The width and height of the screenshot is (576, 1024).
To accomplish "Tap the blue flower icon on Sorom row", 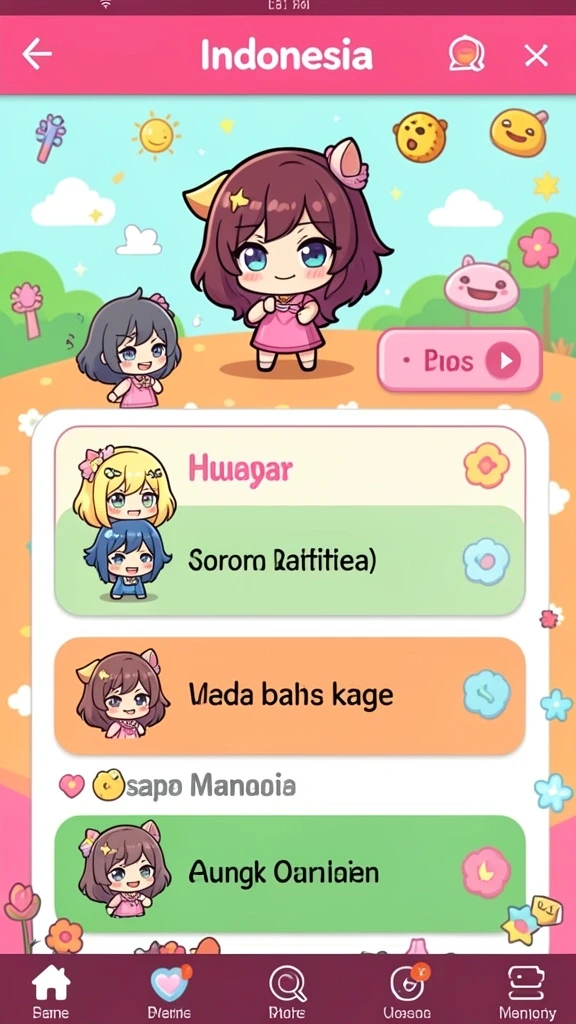I will [x=487, y=561].
